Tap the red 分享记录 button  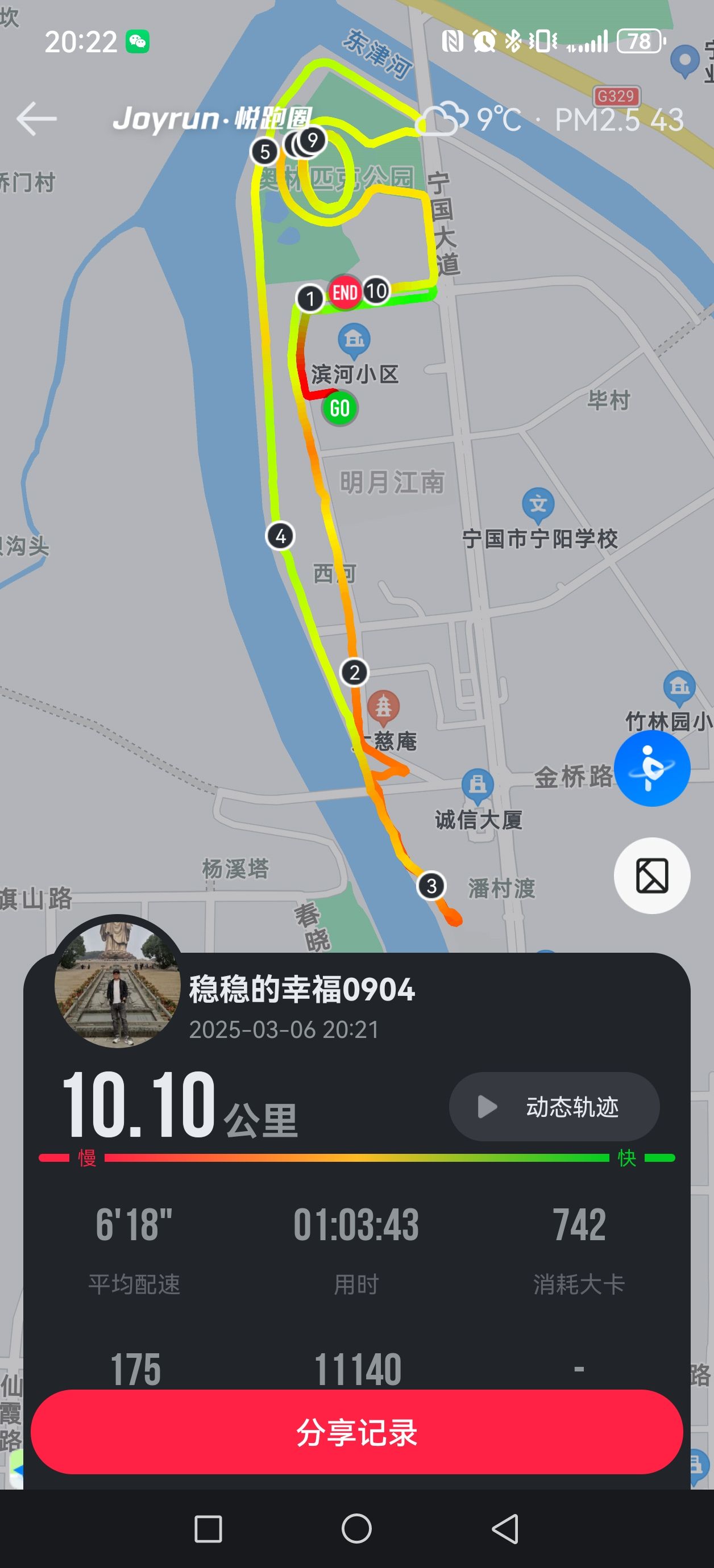coord(356,1432)
